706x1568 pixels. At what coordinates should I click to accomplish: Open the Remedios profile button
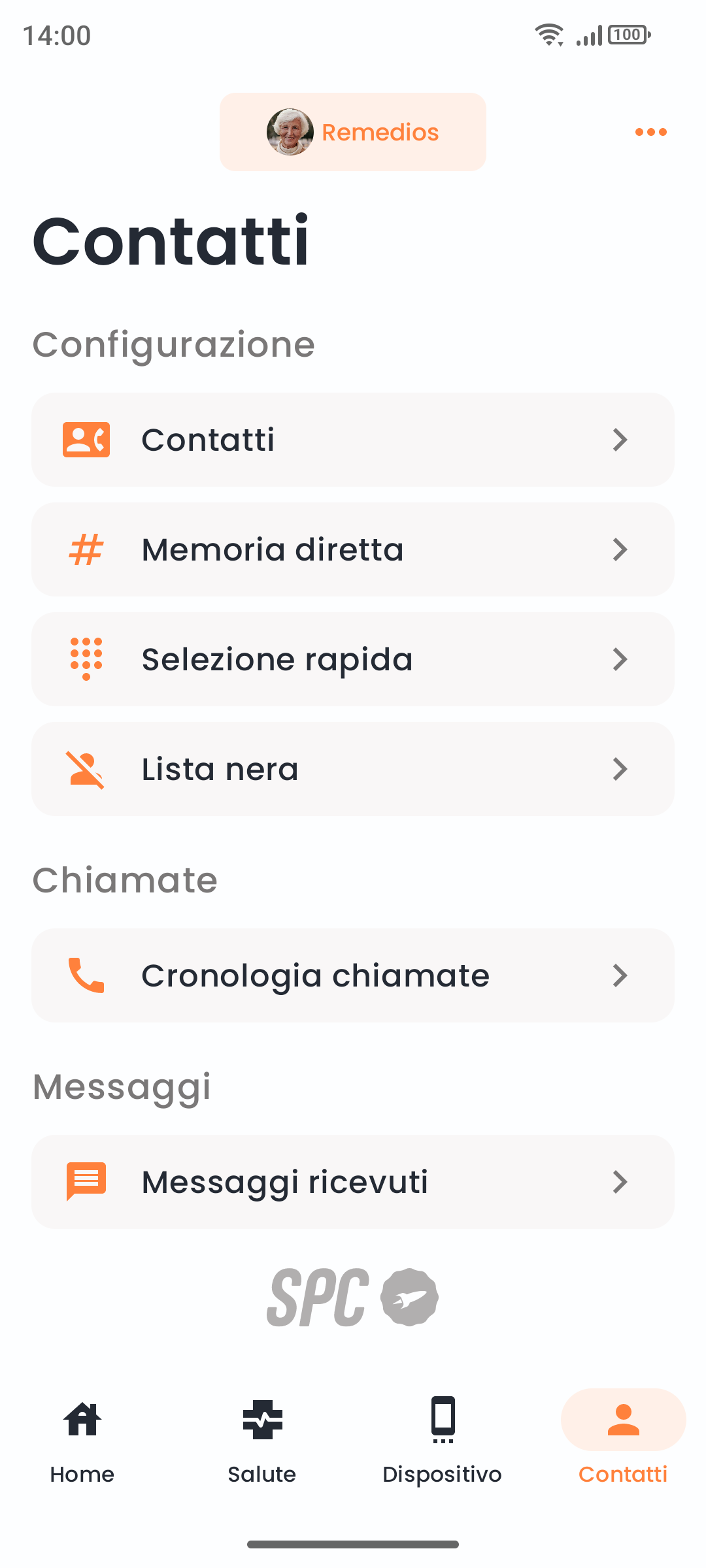point(352,131)
